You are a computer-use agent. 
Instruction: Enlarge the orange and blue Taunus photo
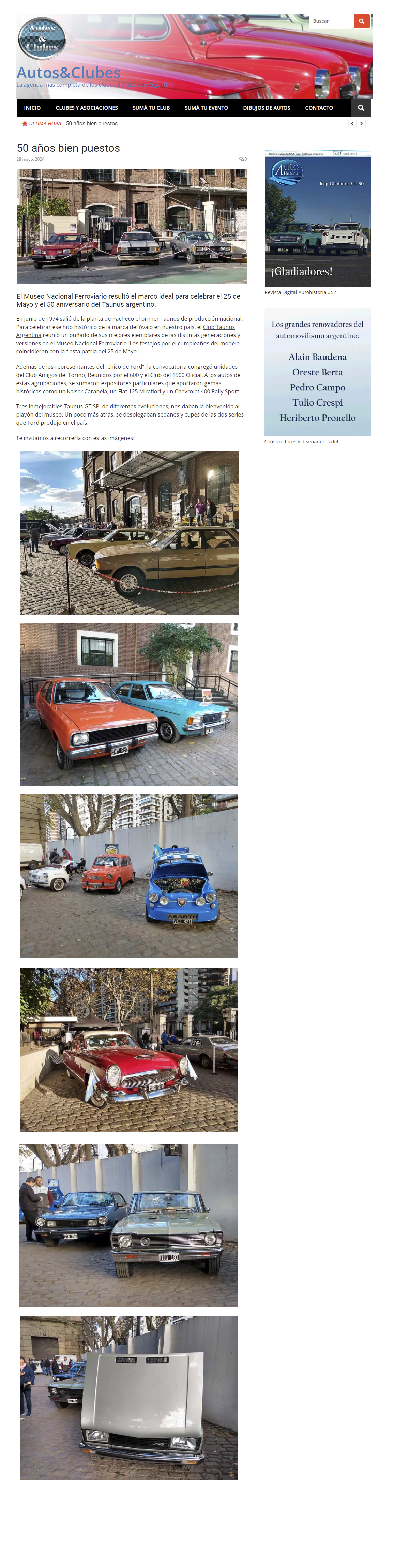pyautogui.click(x=129, y=704)
